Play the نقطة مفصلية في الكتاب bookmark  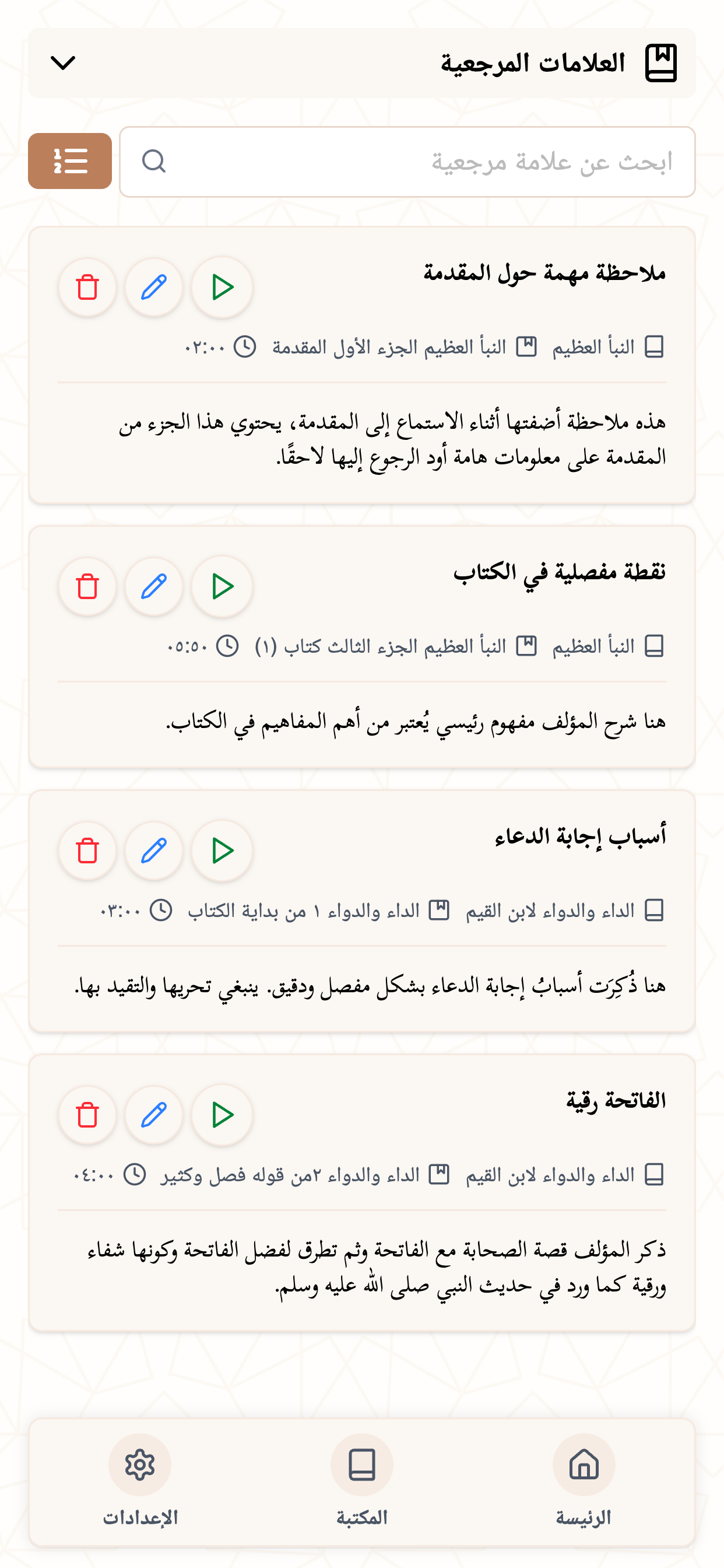click(x=222, y=586)
